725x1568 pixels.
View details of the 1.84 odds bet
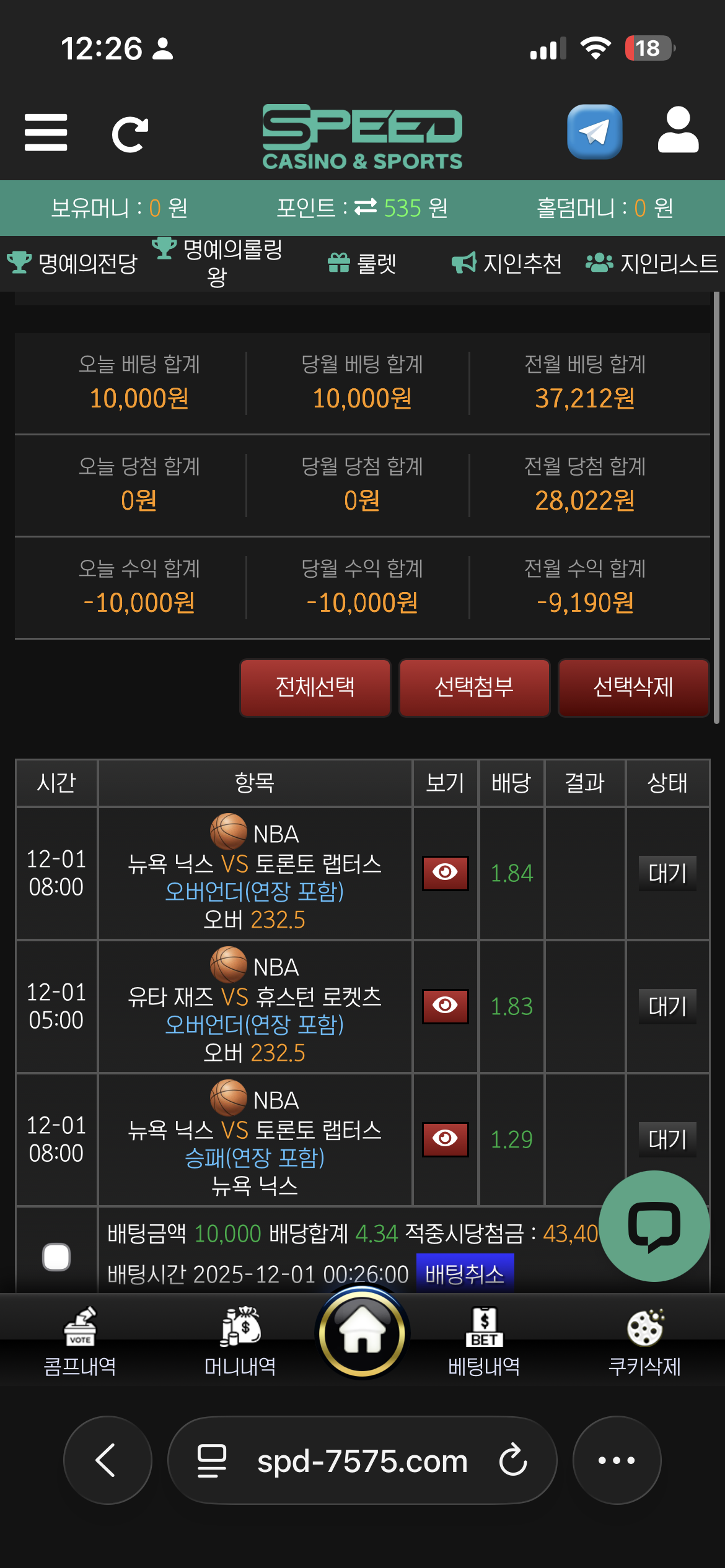pyautogui.click(x=445, y=873)
